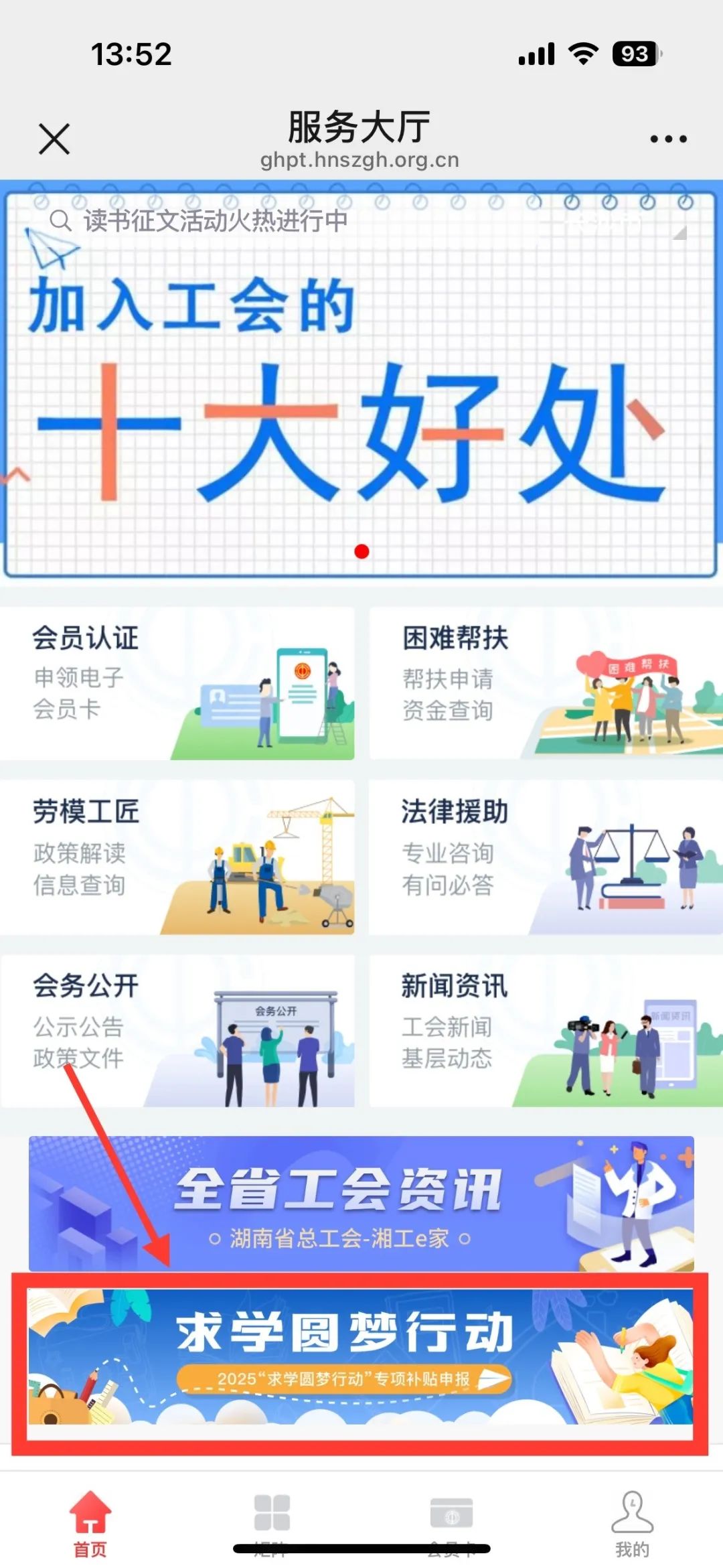Open 会员认证 to claim e-membership card

coord(177,683)
